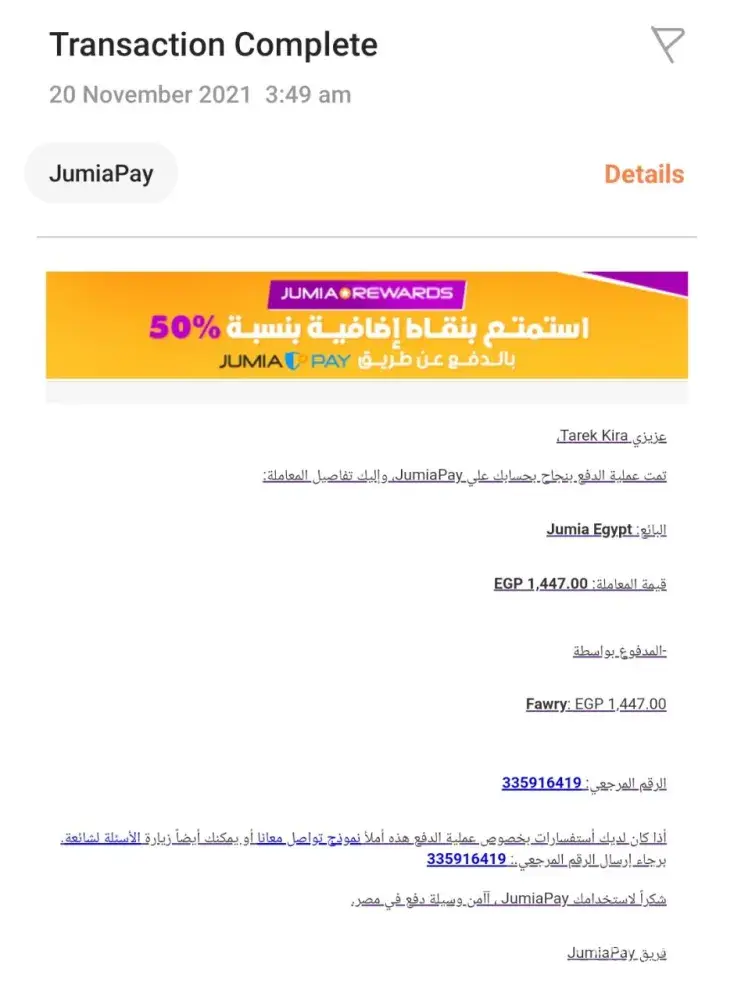Open the Jumia Rewards 50% banner

367,325
